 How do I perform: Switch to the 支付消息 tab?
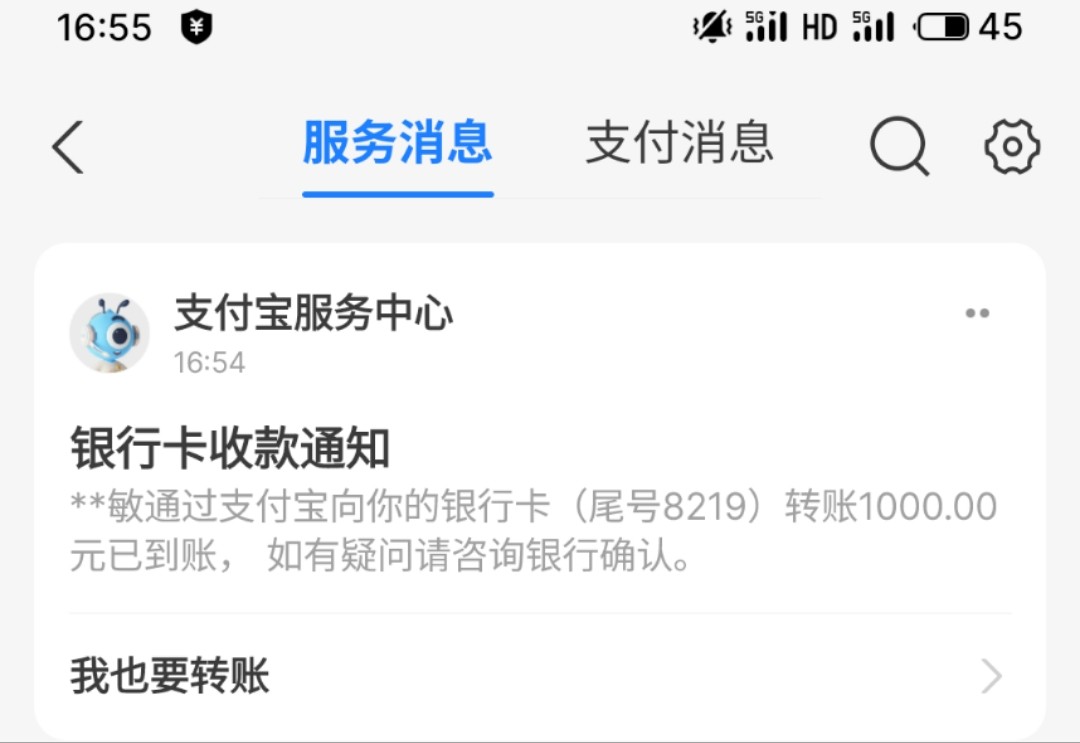click(x=679, y=143)
